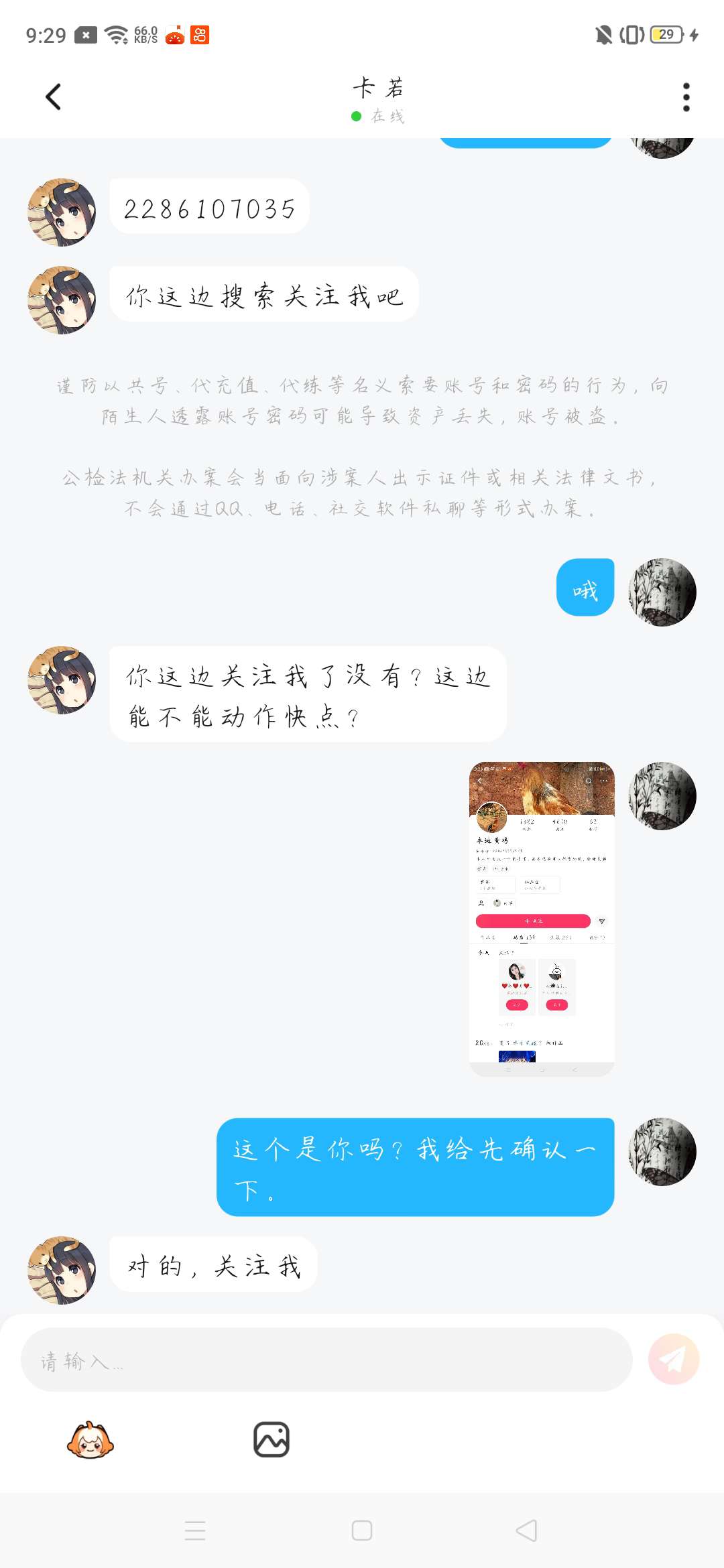
Task: Attach a picture from gallery
Action: point(271,1439)
